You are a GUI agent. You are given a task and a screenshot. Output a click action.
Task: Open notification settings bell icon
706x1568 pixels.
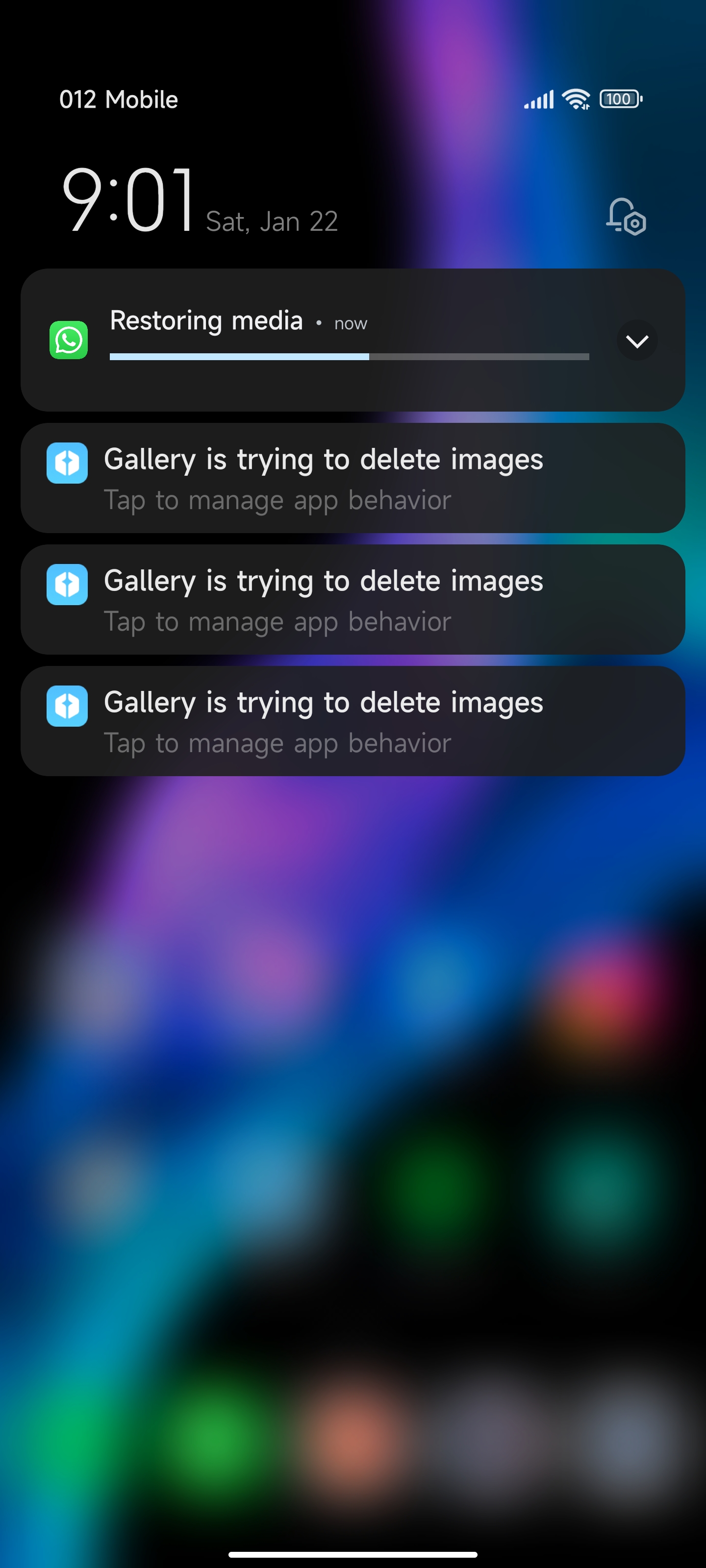click(x=626, y=217)
